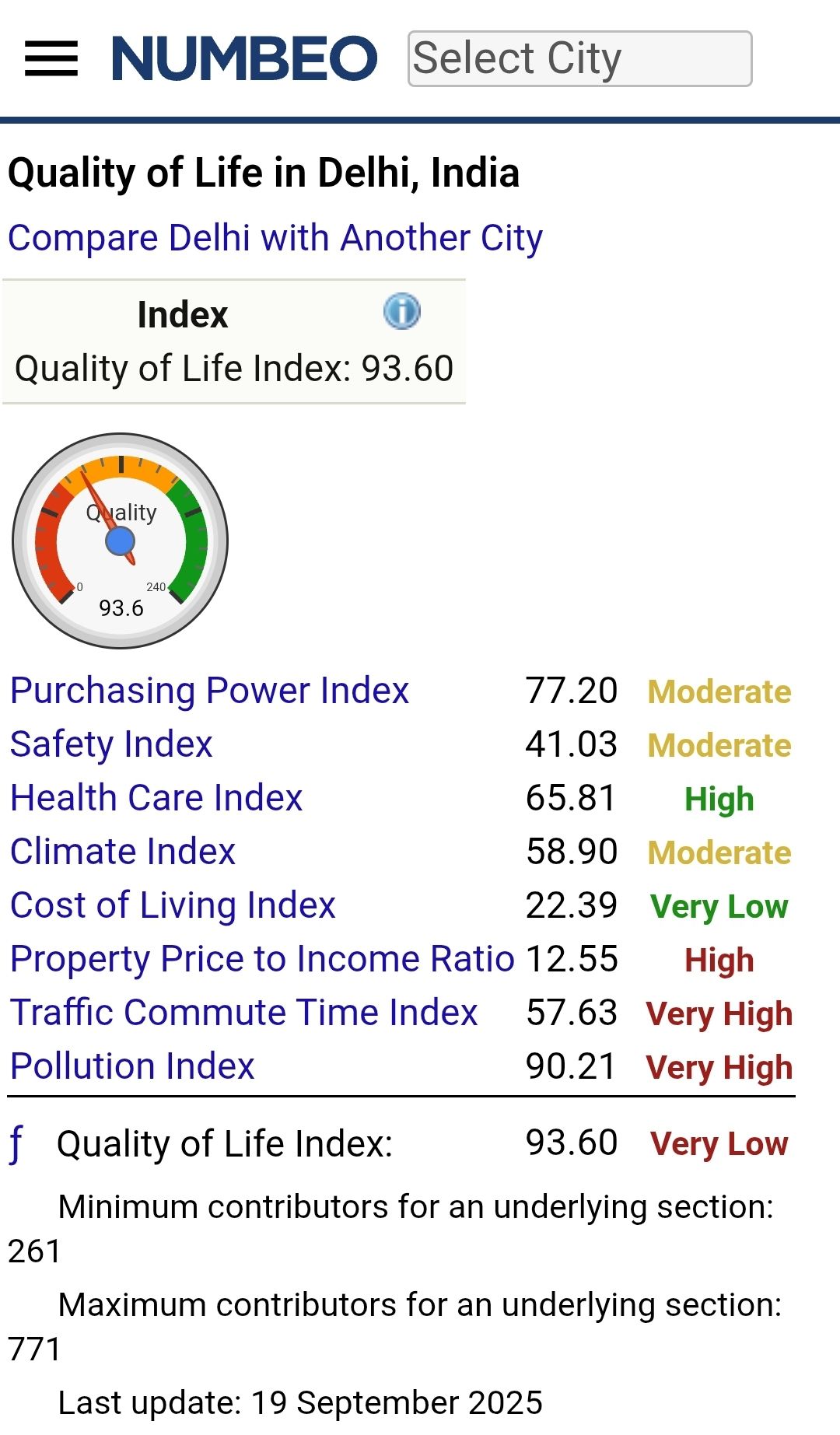
Task: Tap the formula symbol beside Quality of Life Index
Action: (16, 1144)
